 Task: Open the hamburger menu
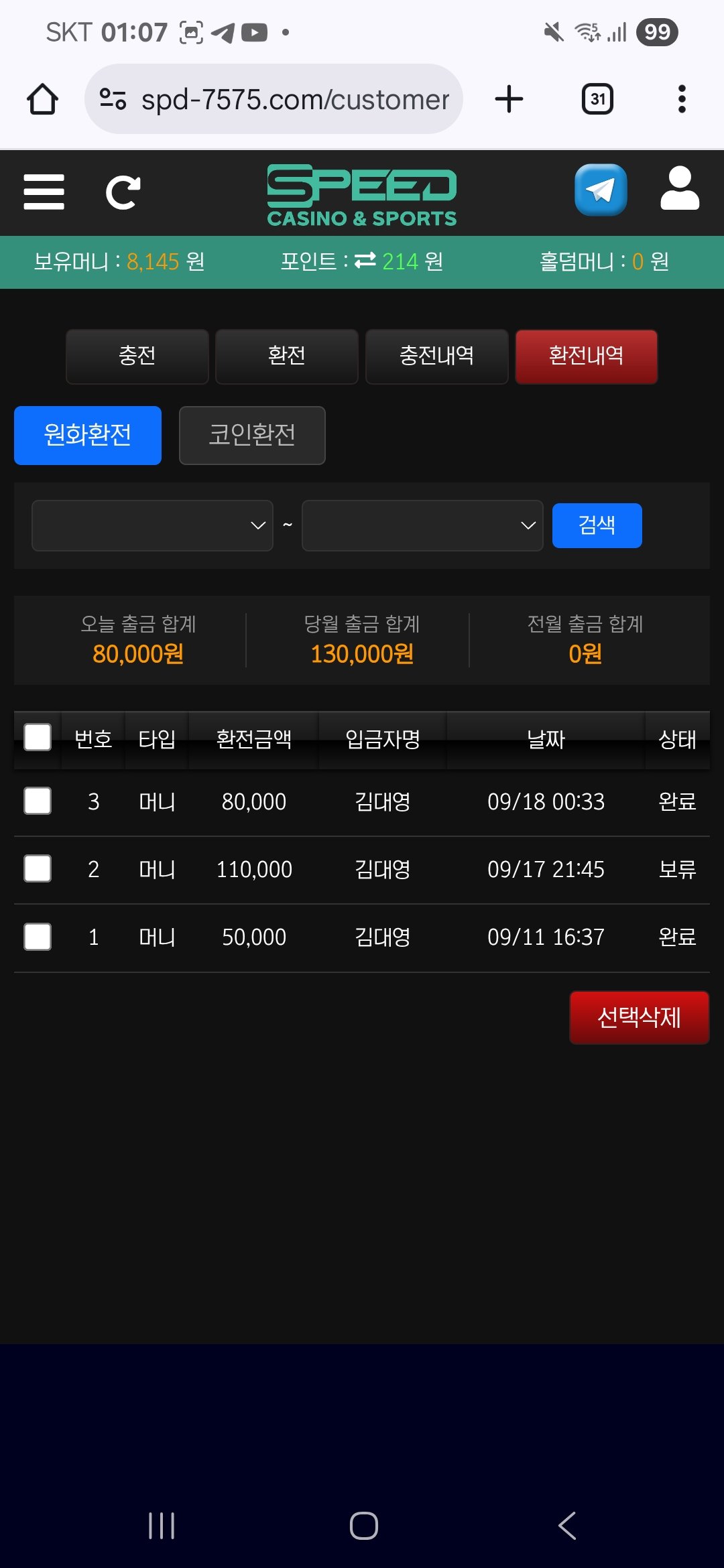(44, 192)
